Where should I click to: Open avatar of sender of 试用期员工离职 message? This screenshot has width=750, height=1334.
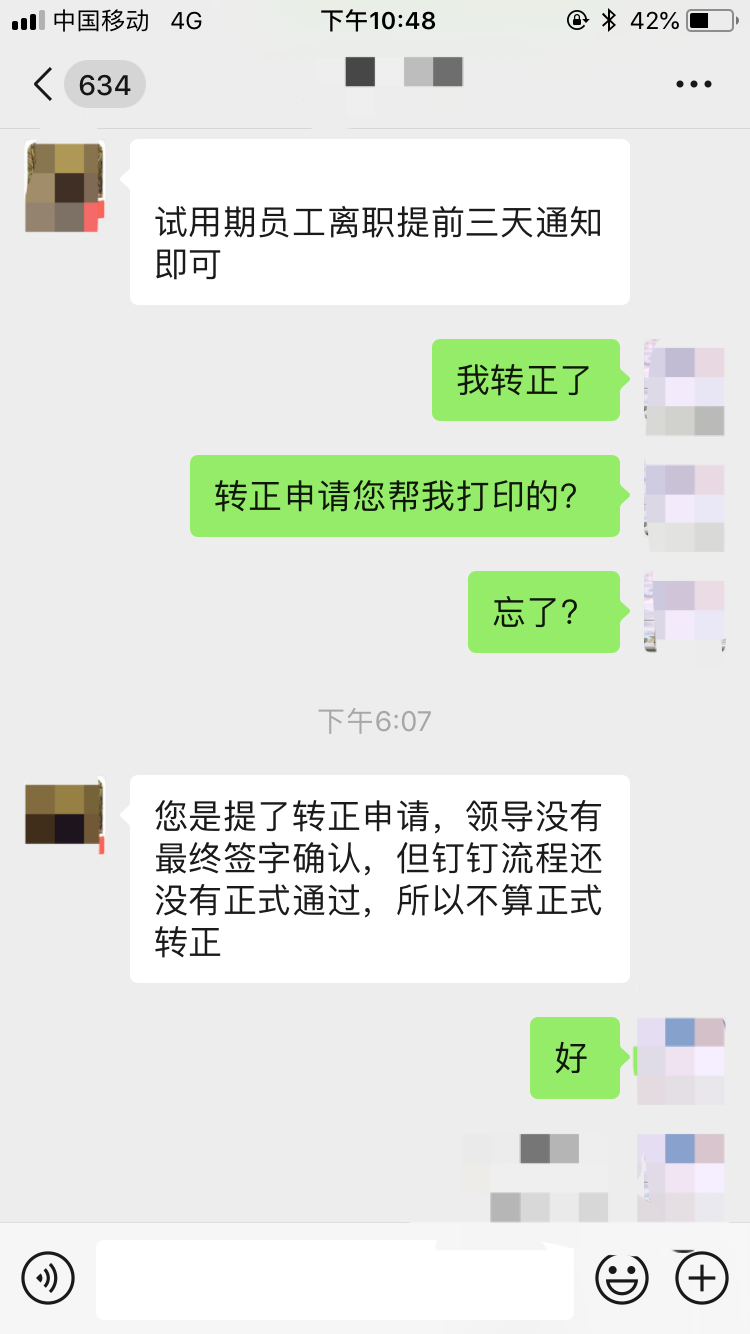tap(64, 187)
